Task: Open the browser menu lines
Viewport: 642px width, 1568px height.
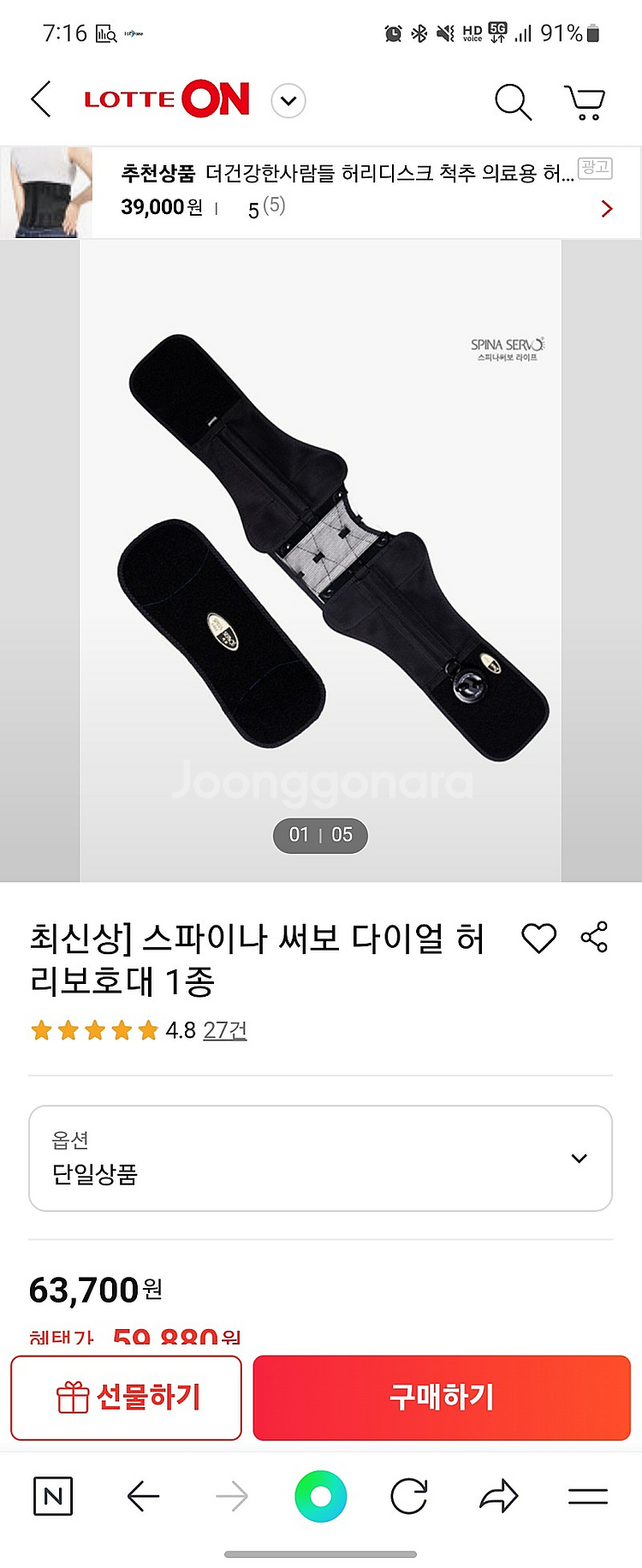Action: click(x=587, y=1496)
